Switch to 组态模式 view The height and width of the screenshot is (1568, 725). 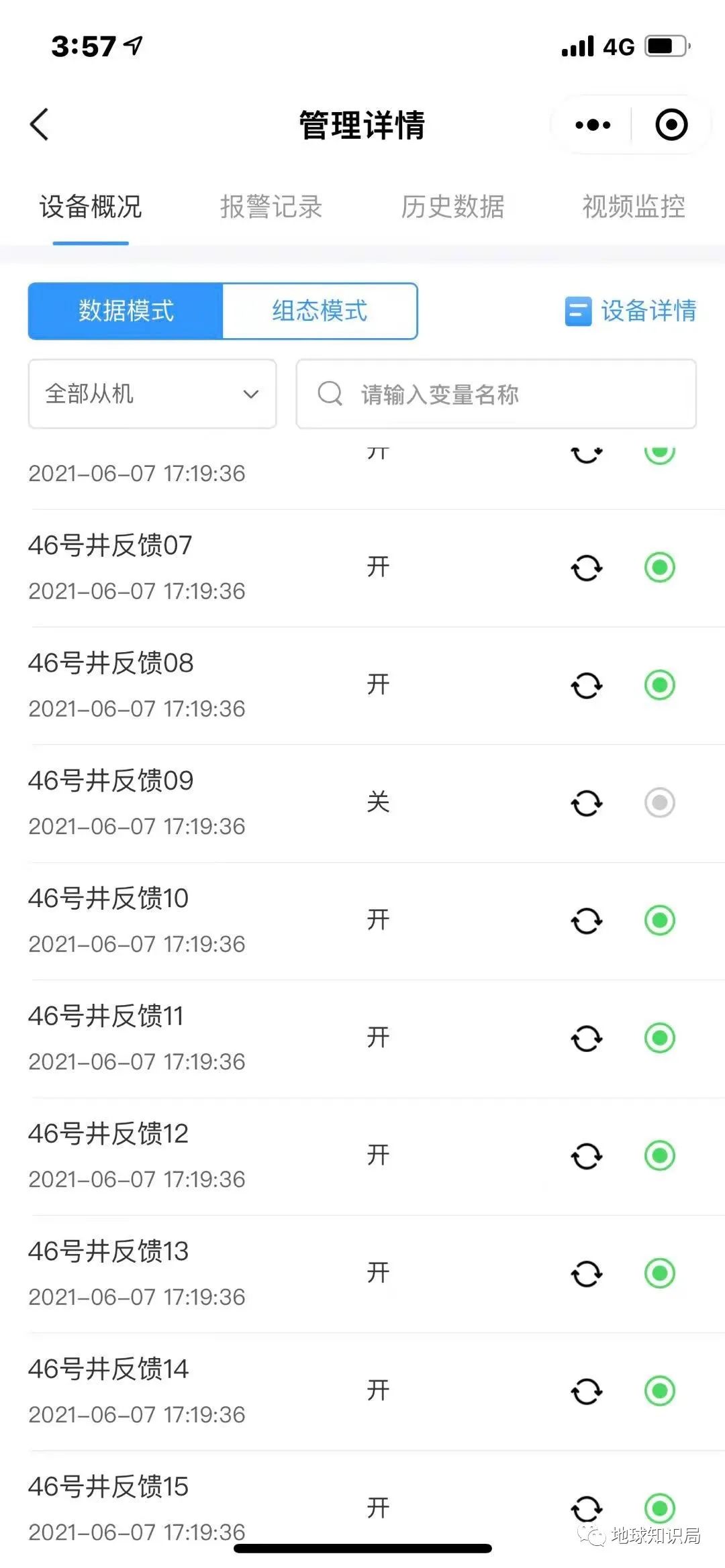320,311
